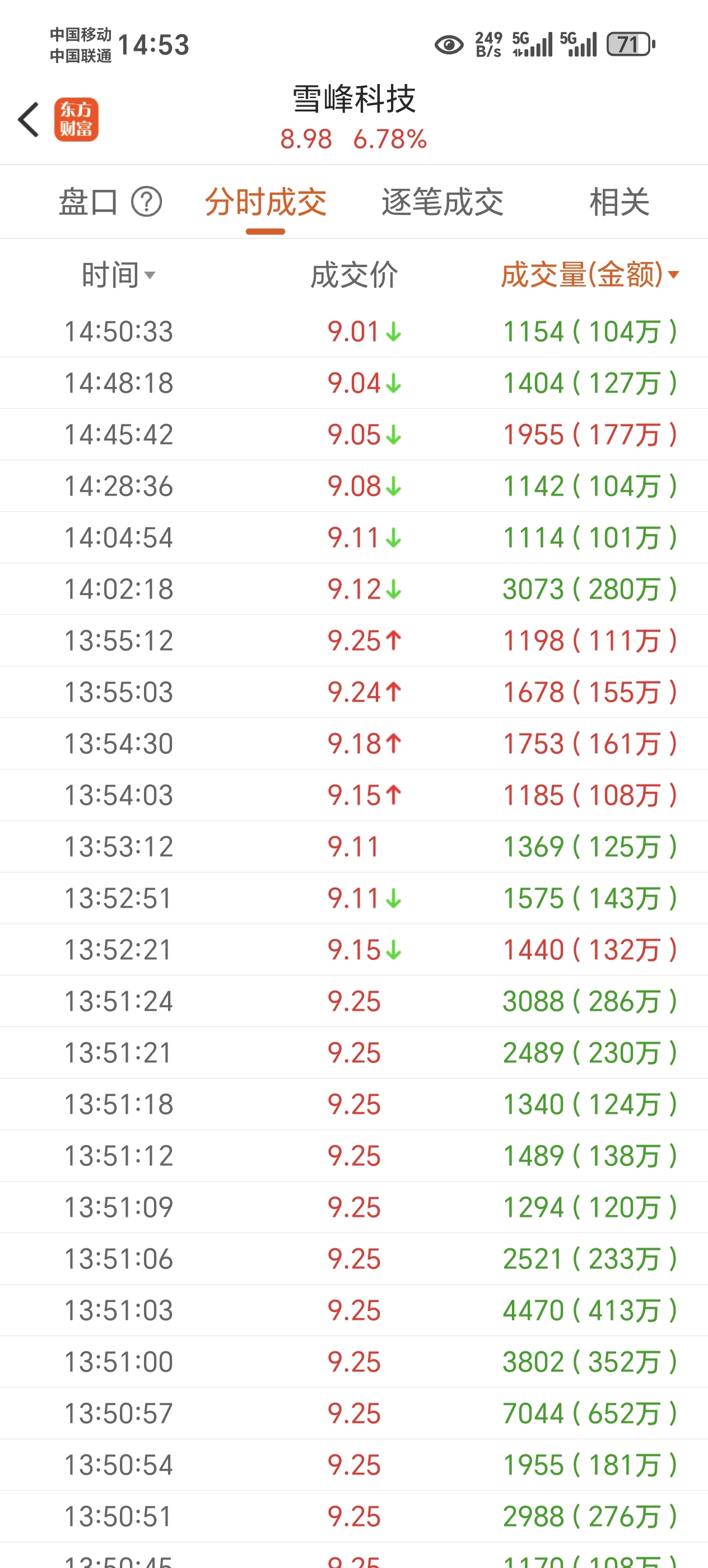Switch to the 逐笔成交 tab

pyautogui.click(x=442, y=202)
